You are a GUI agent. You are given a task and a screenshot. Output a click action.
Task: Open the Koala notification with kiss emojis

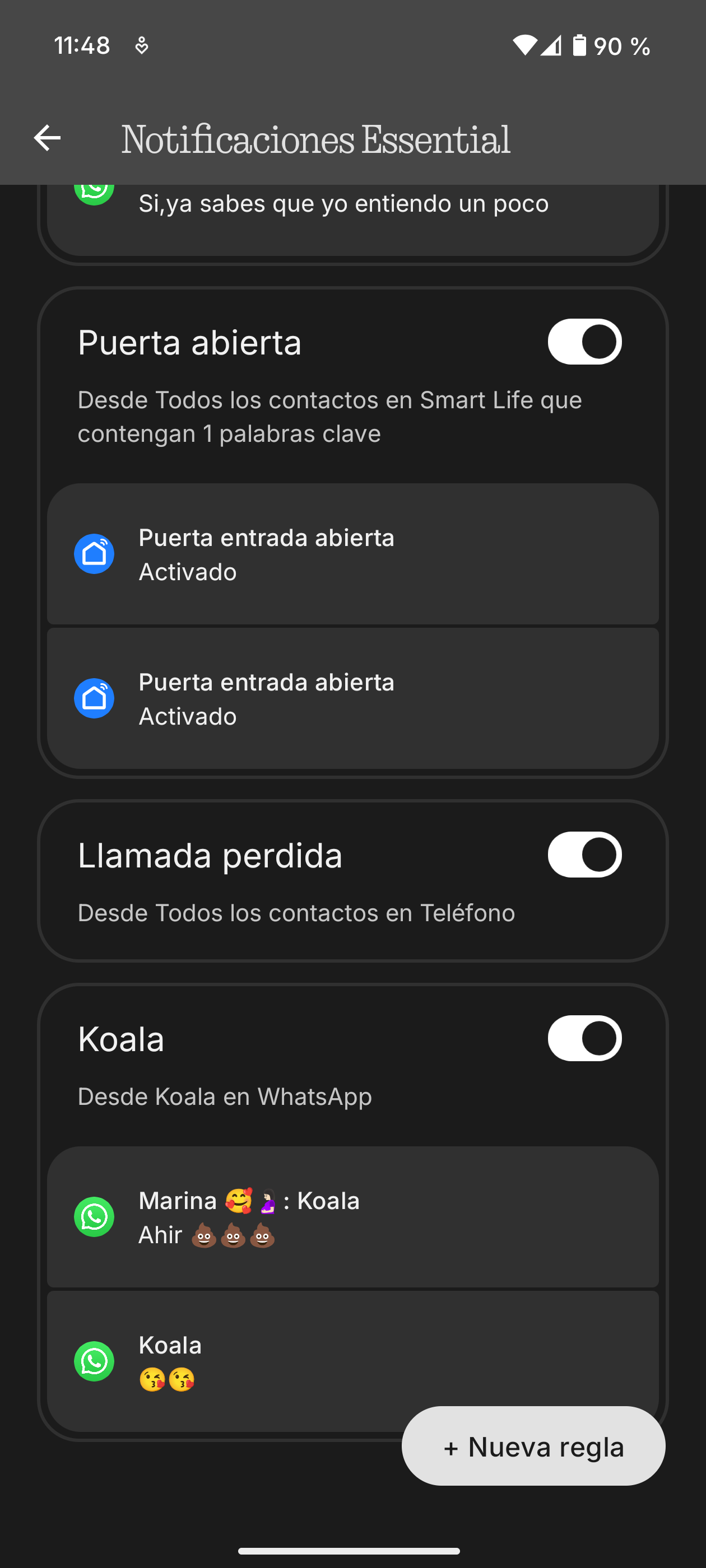point(244,1361)
